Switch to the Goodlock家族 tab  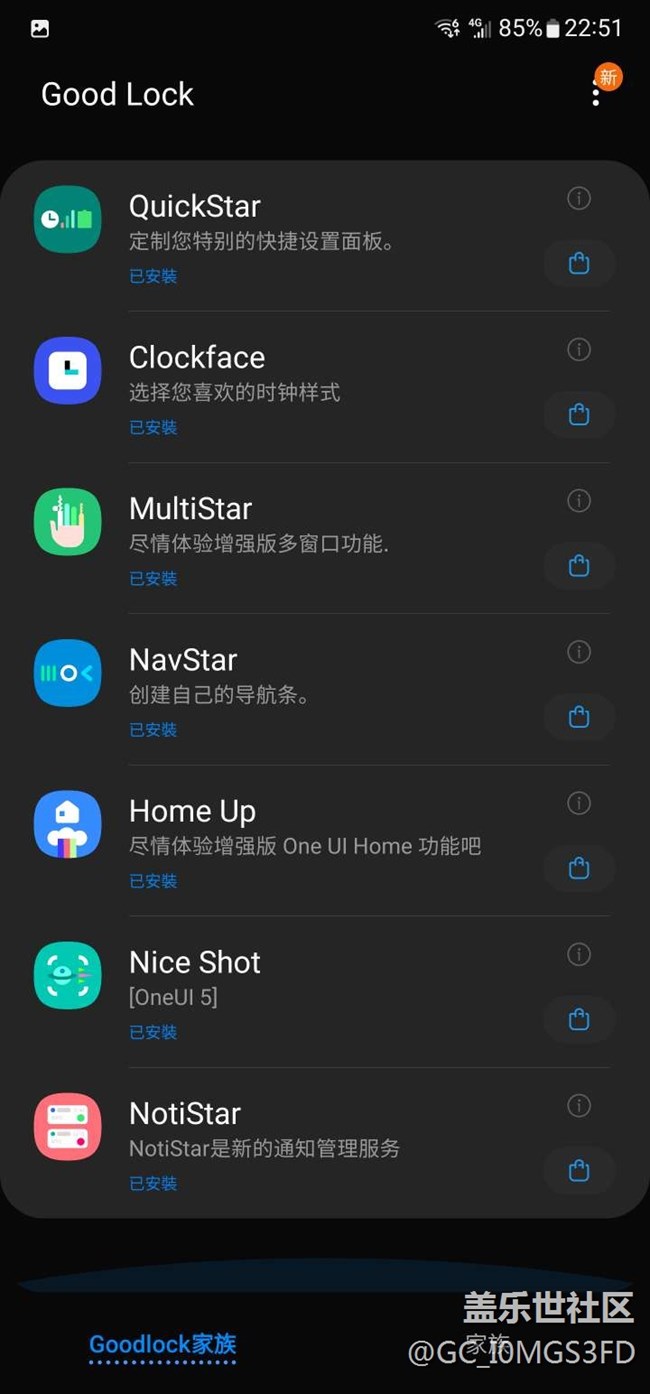pos(163,1345)
